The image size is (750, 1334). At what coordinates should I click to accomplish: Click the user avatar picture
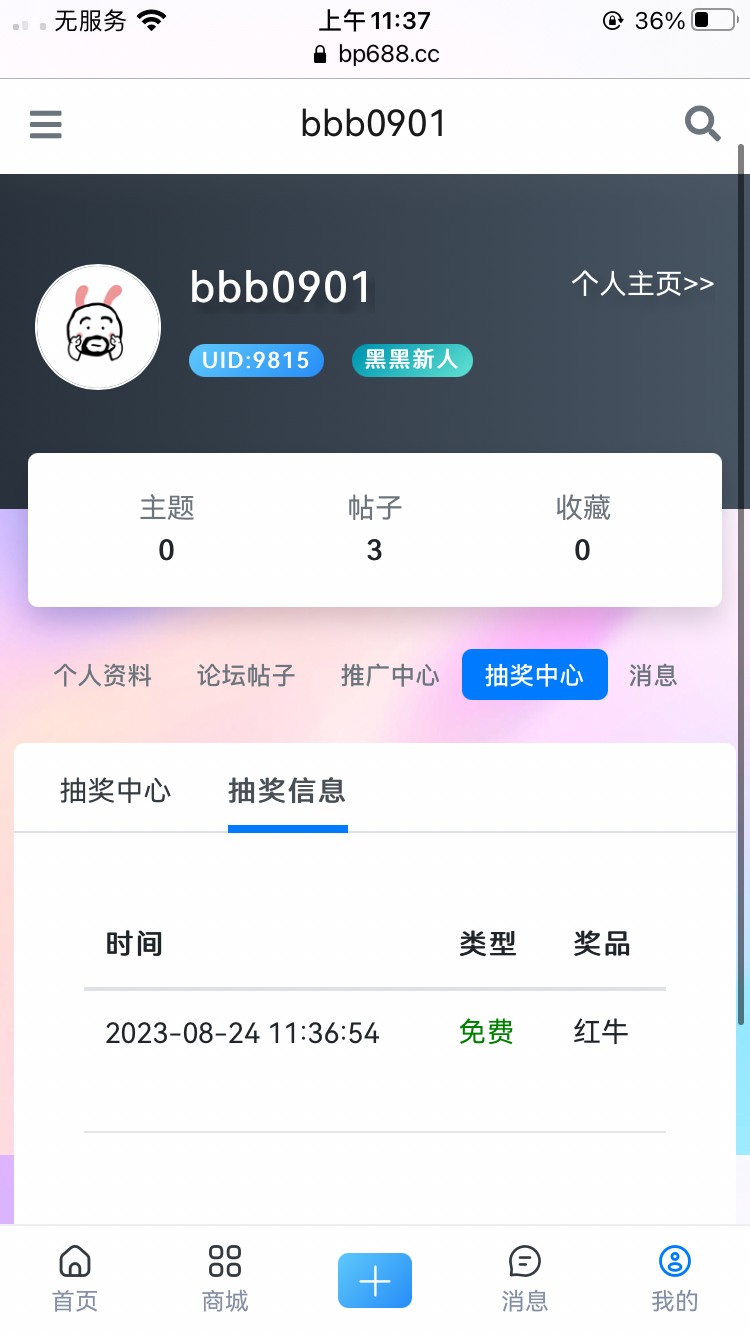[x=97, y=326]
